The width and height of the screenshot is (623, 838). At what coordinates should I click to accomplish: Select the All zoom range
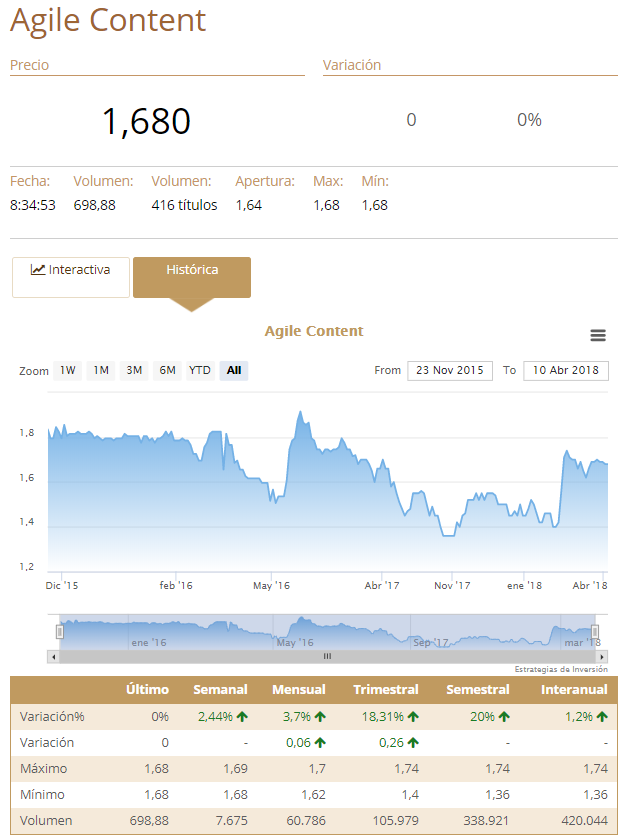pyautogui.click(x=234, y=370)
